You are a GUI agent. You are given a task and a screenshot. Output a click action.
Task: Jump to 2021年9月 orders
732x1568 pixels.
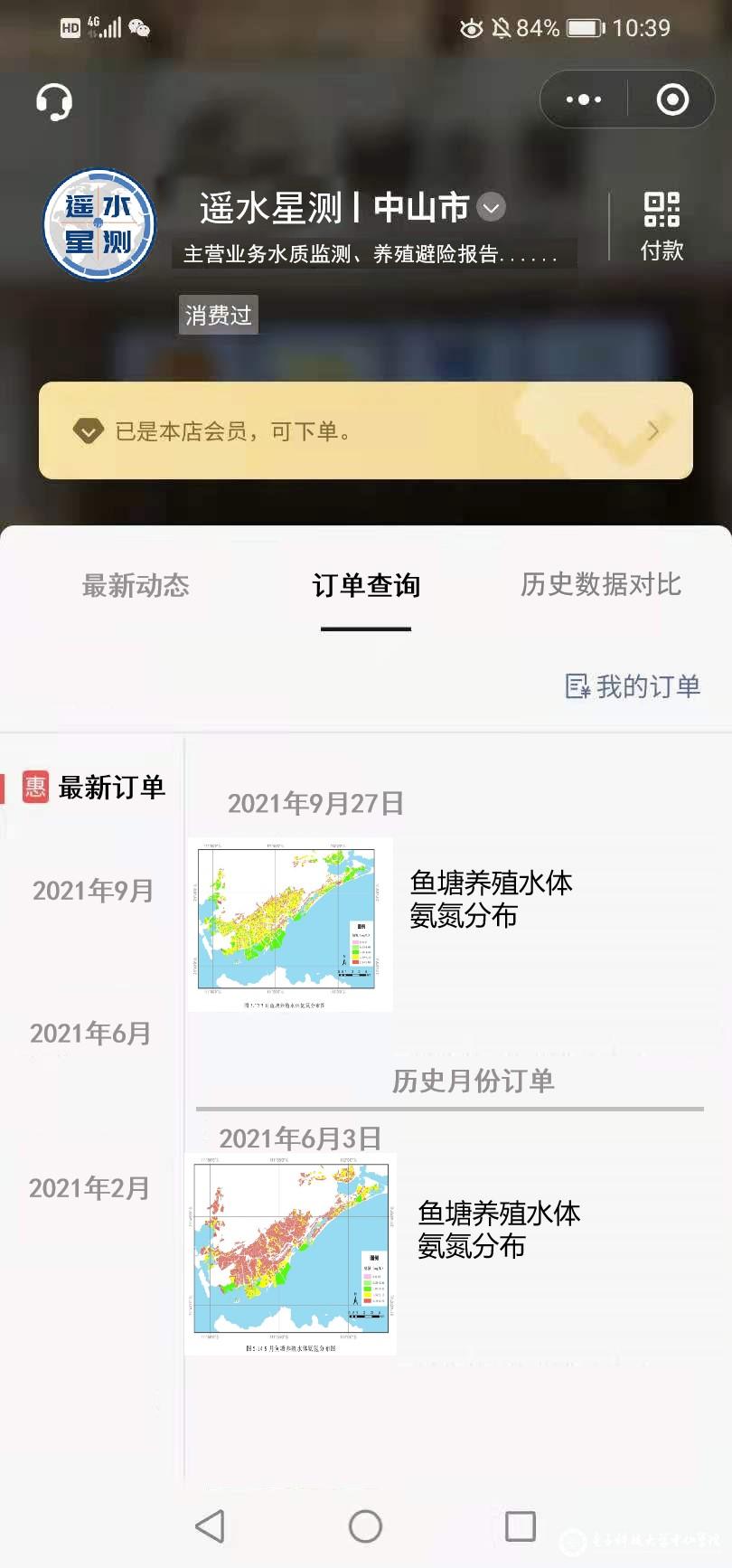pyautogui.click(x=92, y=891)
